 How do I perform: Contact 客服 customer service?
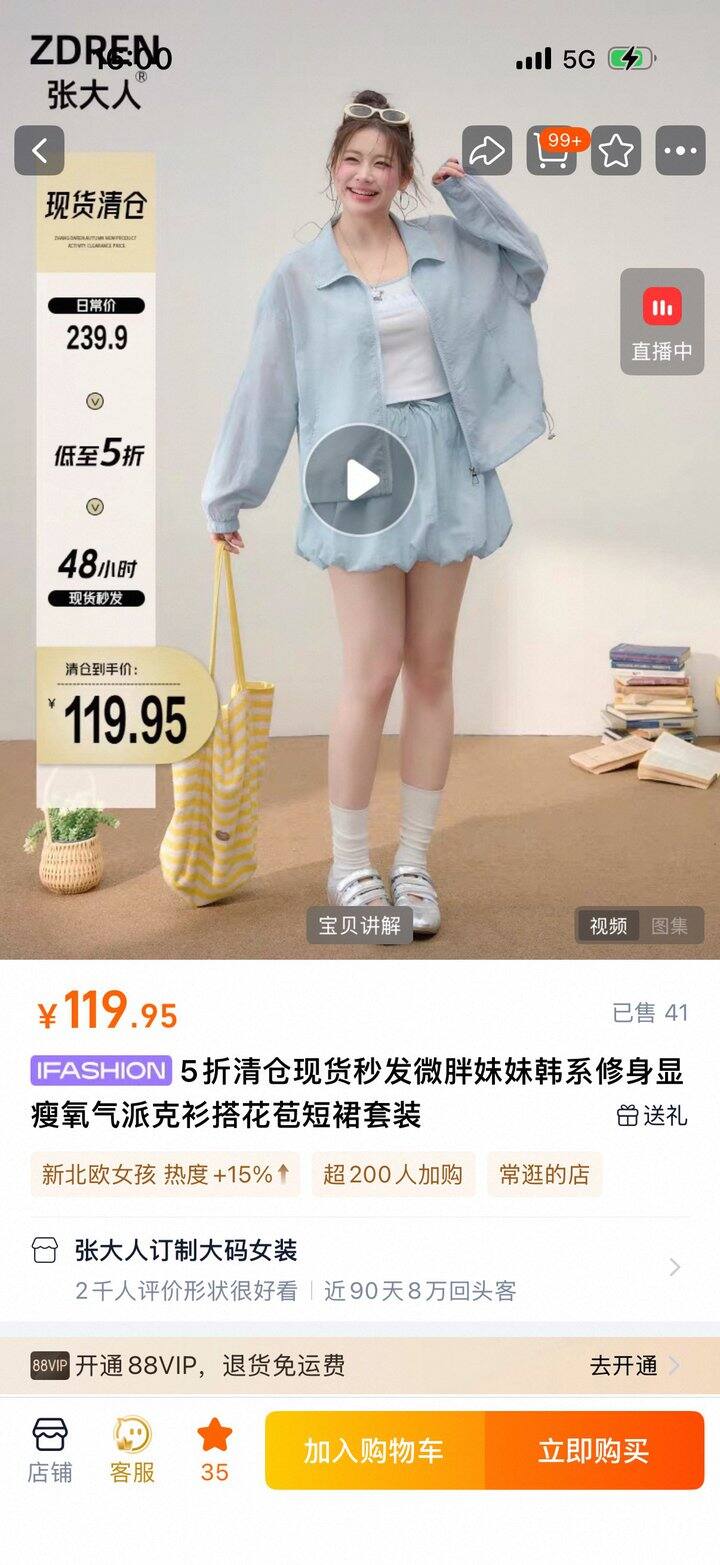click(132, 1450)
